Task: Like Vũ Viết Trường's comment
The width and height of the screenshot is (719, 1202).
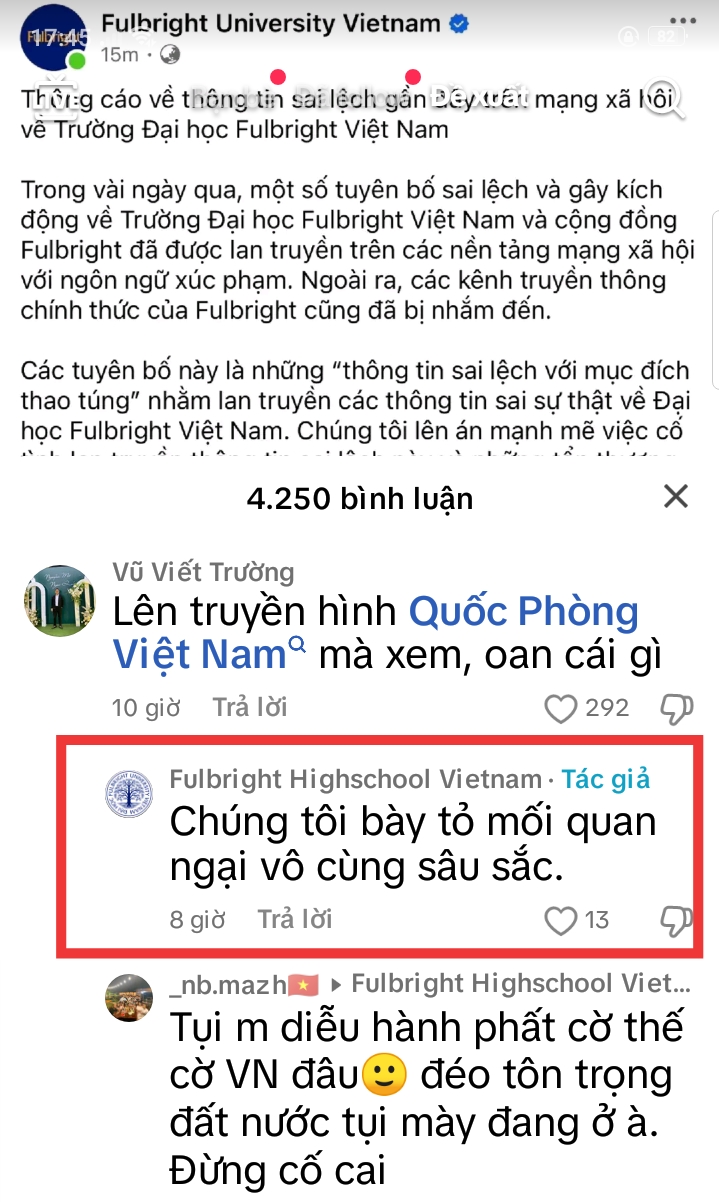Action: click(561, 709)
